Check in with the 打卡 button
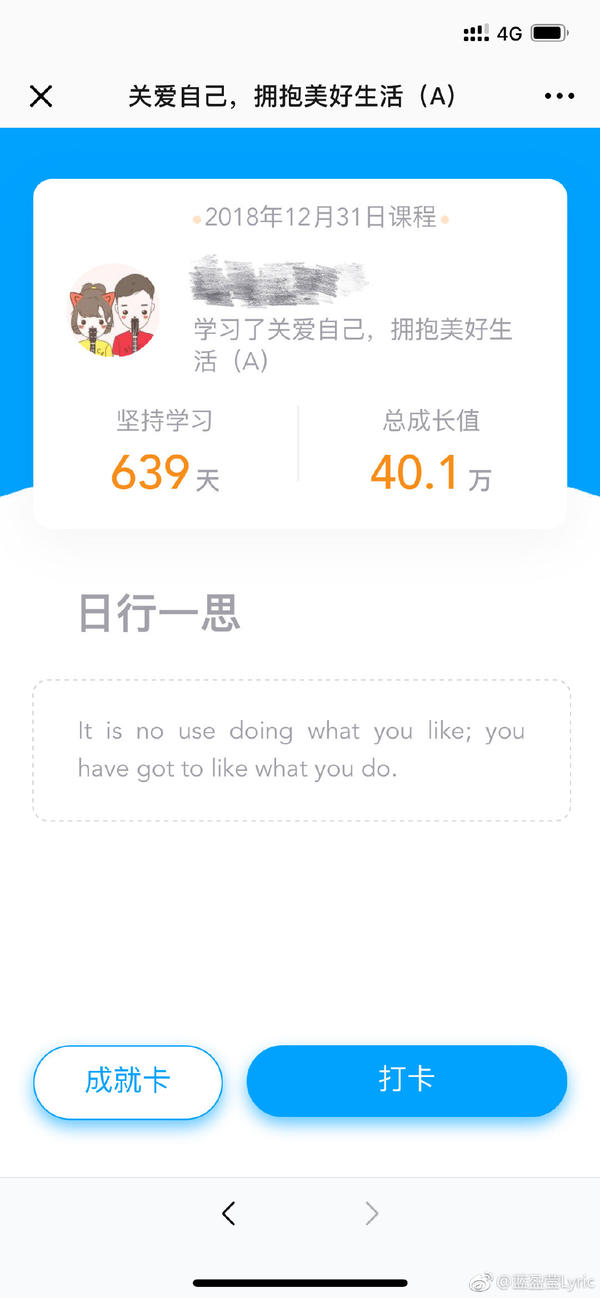Screen dimensions: 600x1298 click(x=407, y=1080)
